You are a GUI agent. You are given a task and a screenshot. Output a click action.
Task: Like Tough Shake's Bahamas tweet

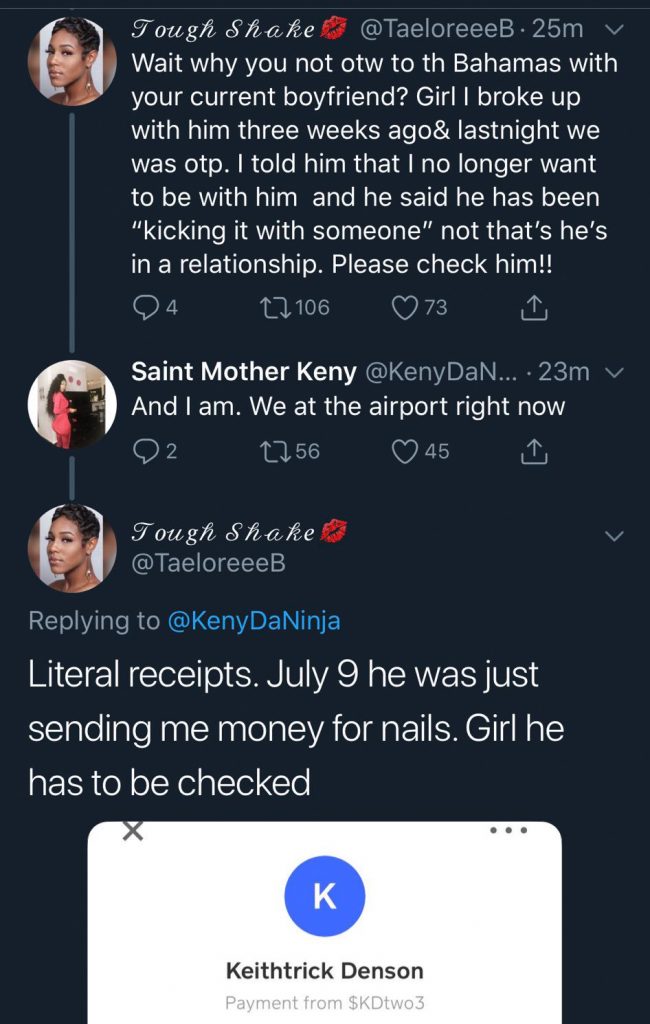[x=404, y=308]
